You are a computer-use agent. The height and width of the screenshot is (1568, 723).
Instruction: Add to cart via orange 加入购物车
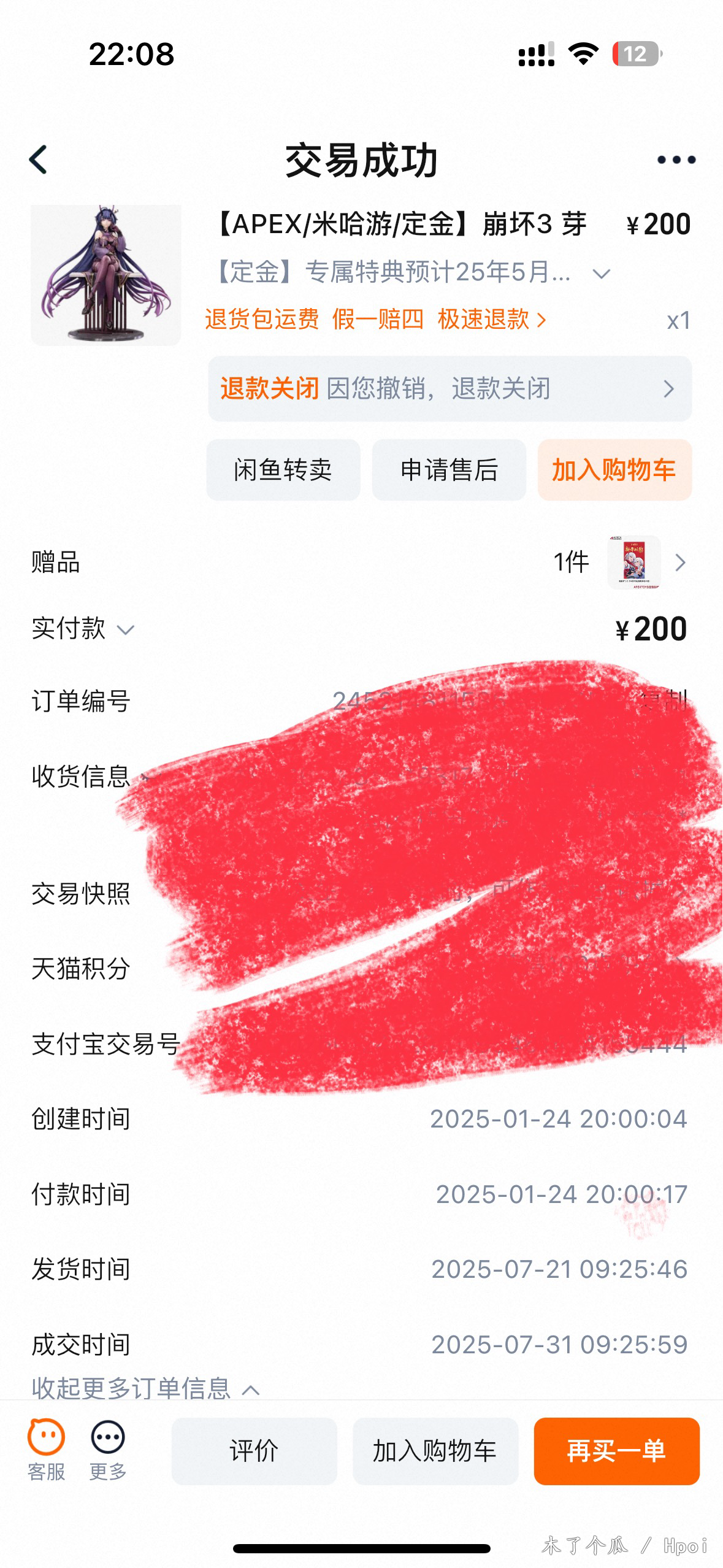click(x=614, y=470)
